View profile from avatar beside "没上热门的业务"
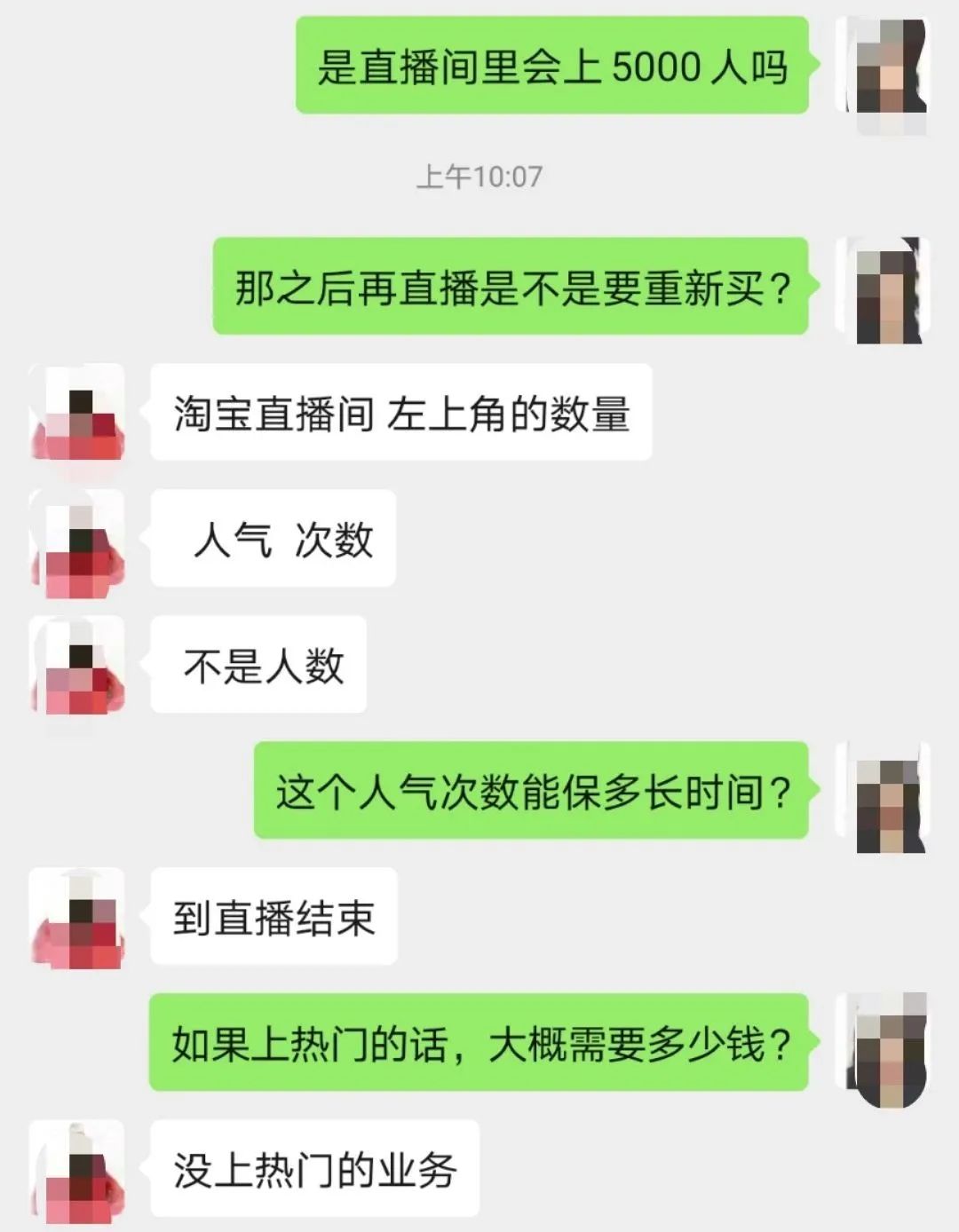959x1232 pixels. click(x=77, y=1169)
